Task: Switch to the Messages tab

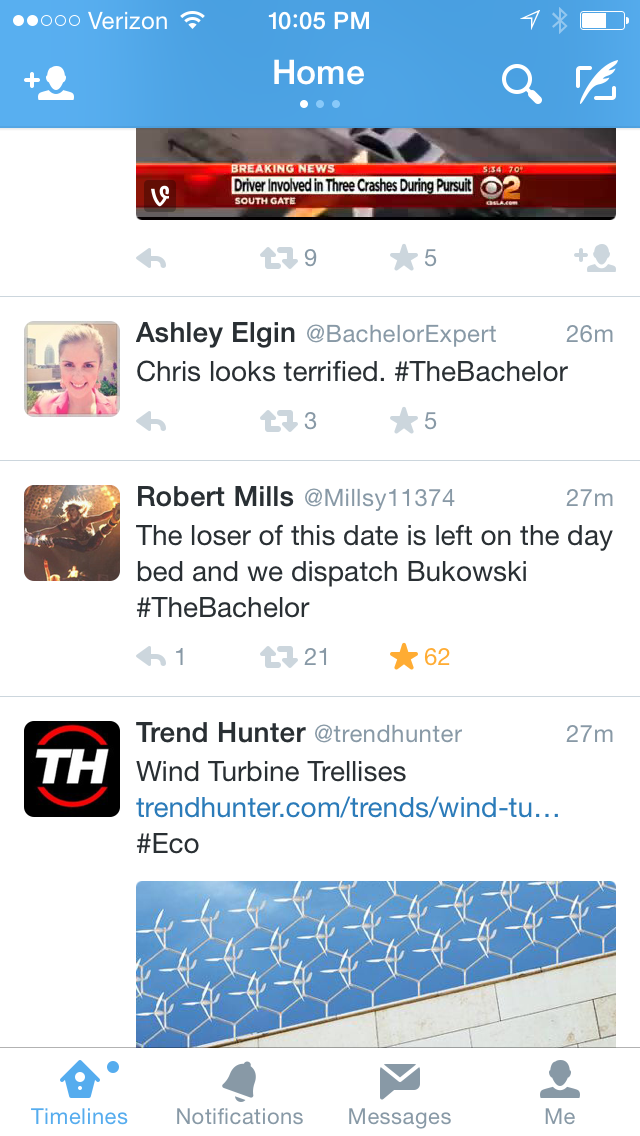Action: (399, 1094)
